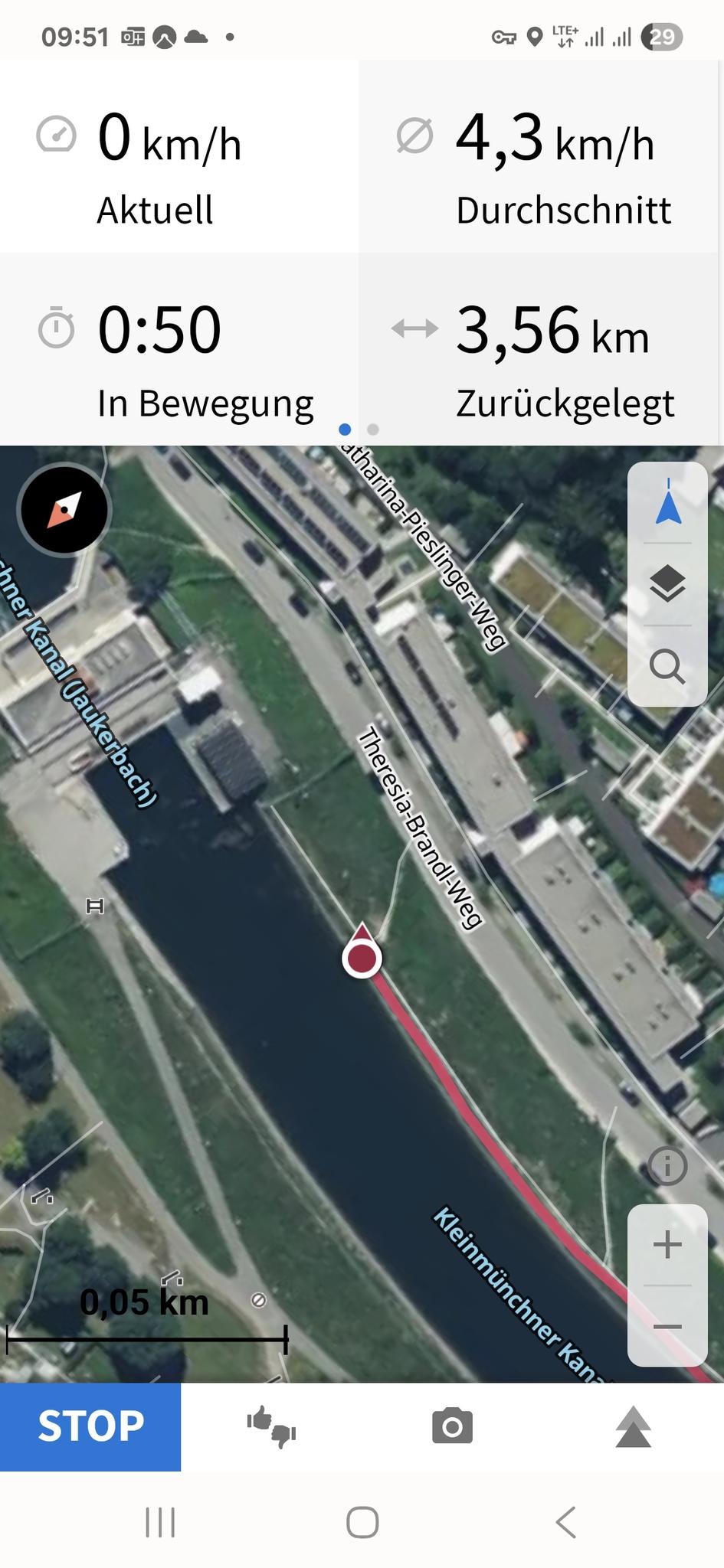The image size is (724, 1568).
Task: Open the Aktuell speed tile
Action: [179, 156]
